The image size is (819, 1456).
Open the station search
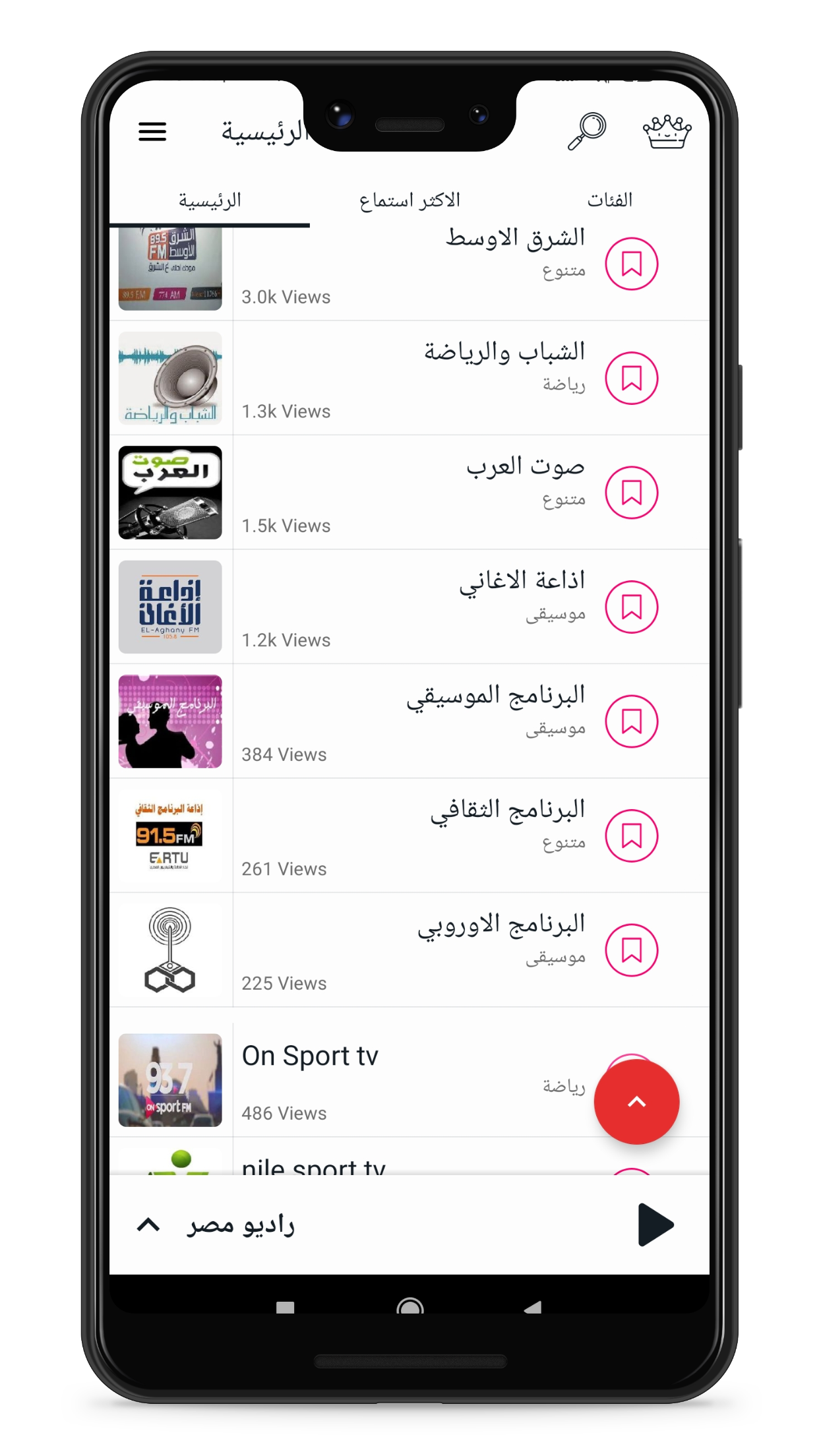tap(586, 130)
